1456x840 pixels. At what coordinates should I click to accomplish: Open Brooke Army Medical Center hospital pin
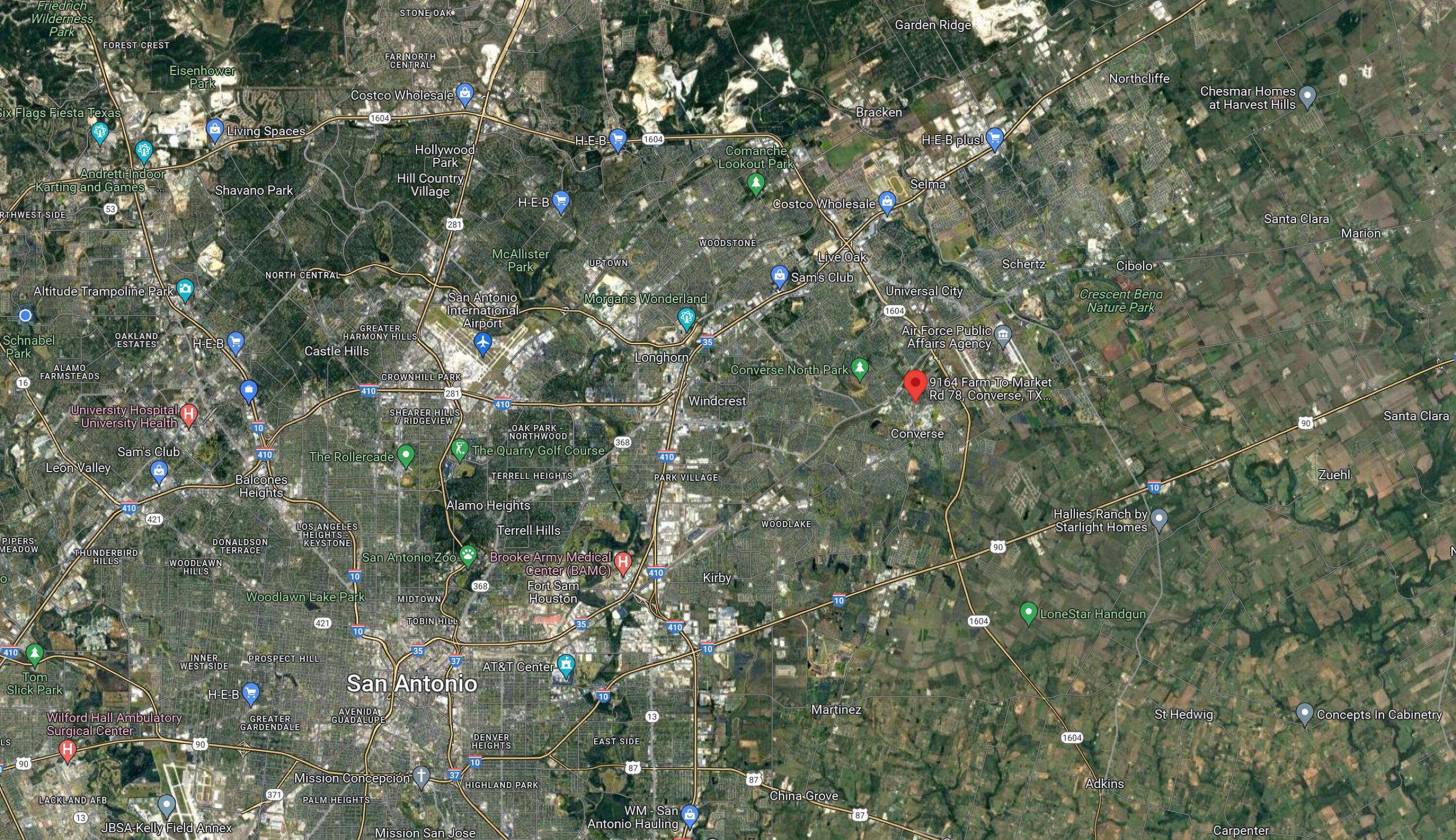(623, 562)
